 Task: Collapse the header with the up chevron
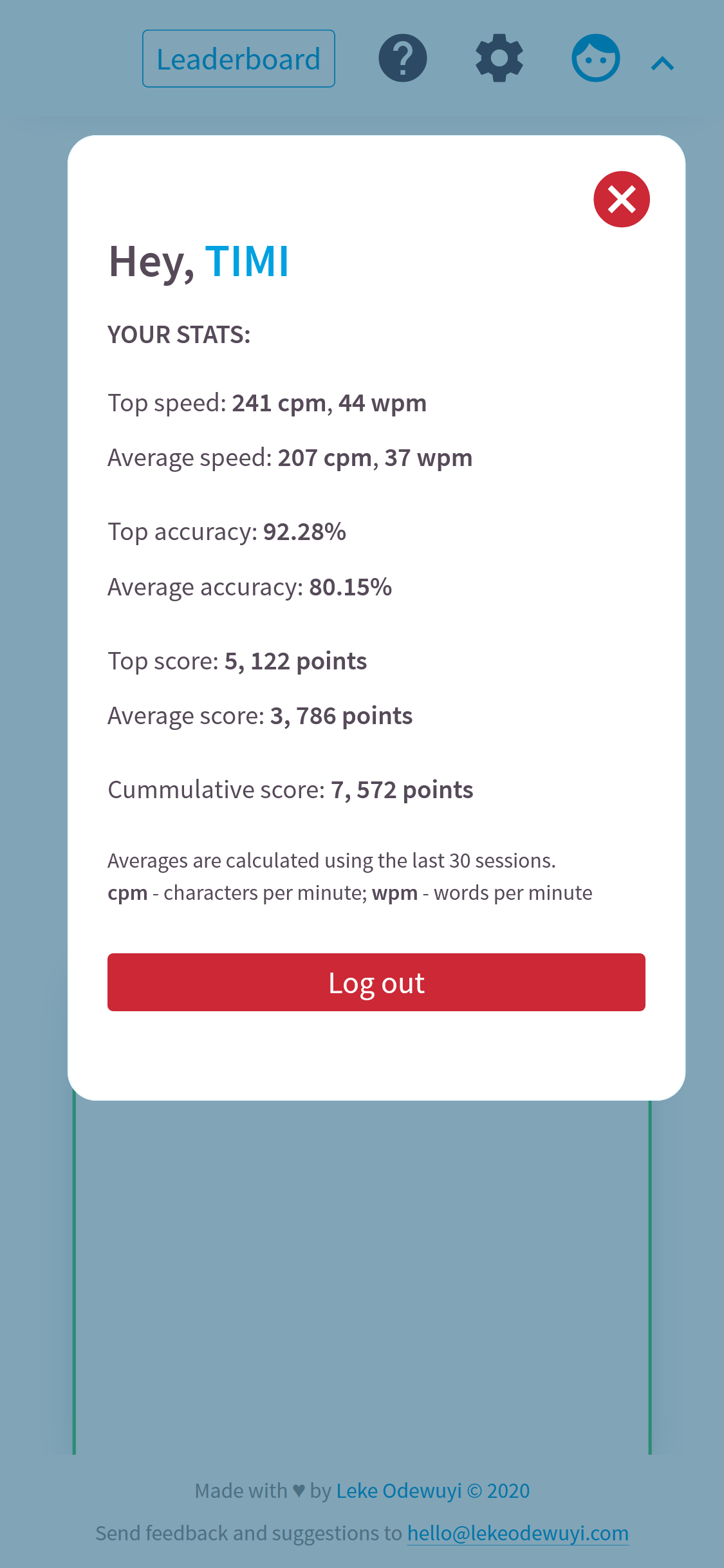(662, 63)
